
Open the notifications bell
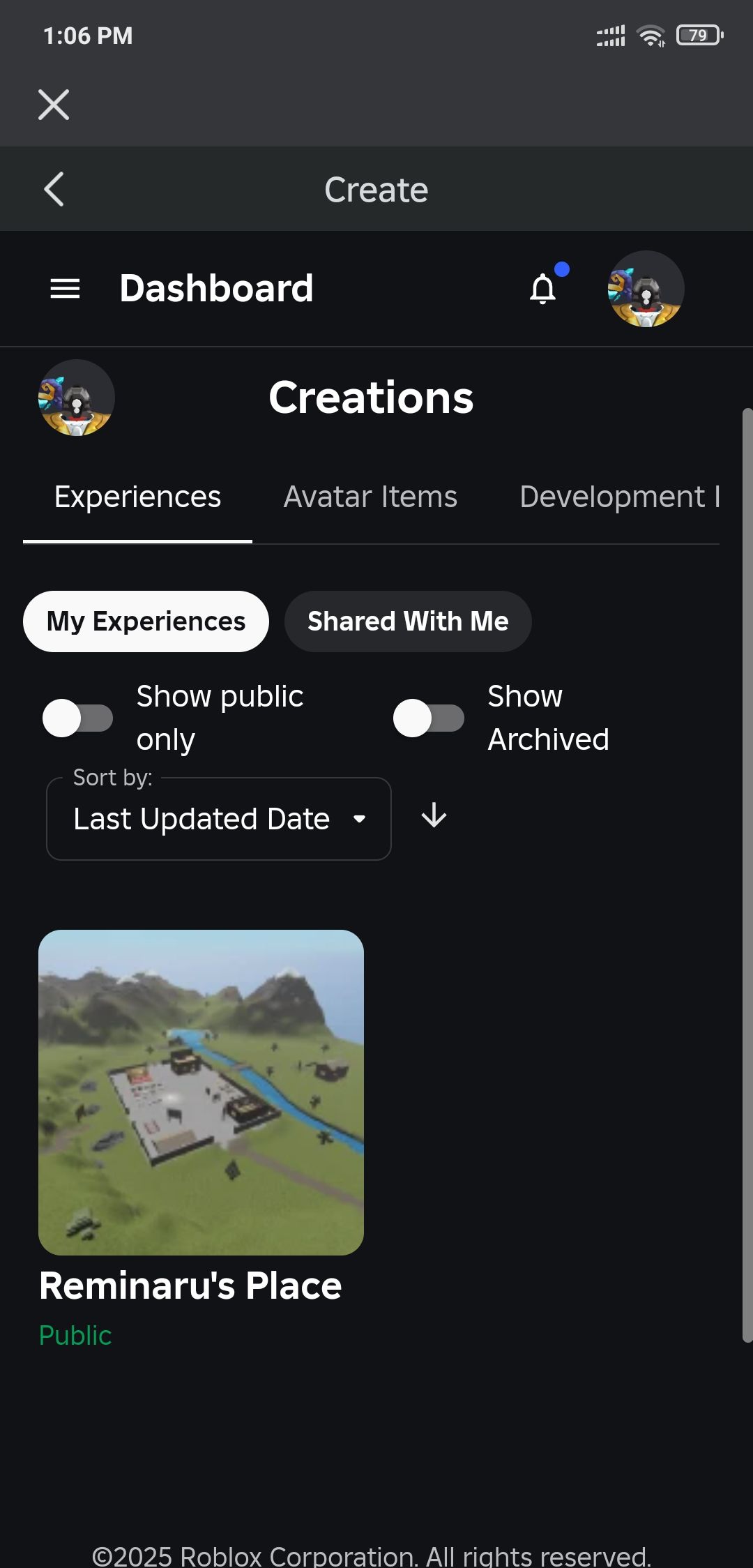[x=543, y=289]
